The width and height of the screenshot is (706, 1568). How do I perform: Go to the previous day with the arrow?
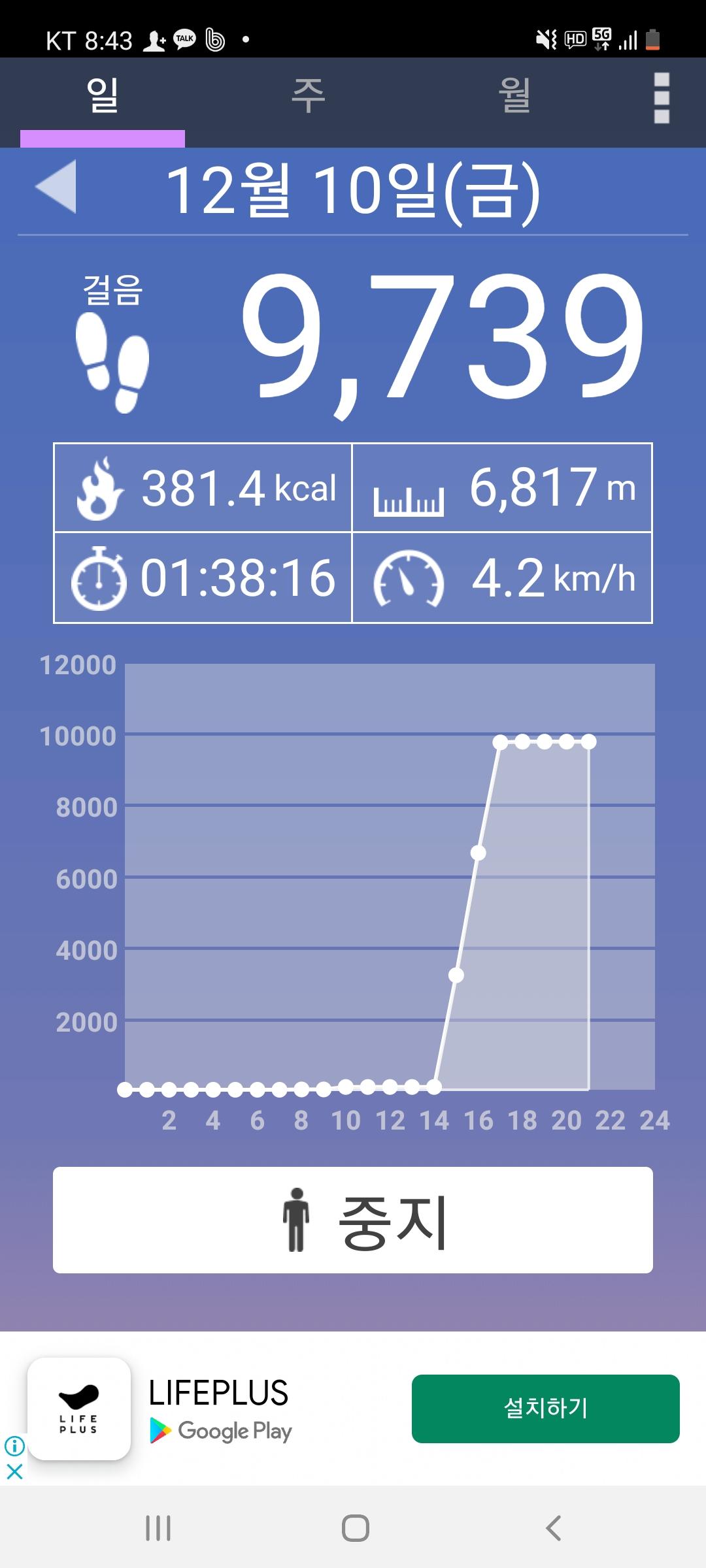(x=56, y=187)
